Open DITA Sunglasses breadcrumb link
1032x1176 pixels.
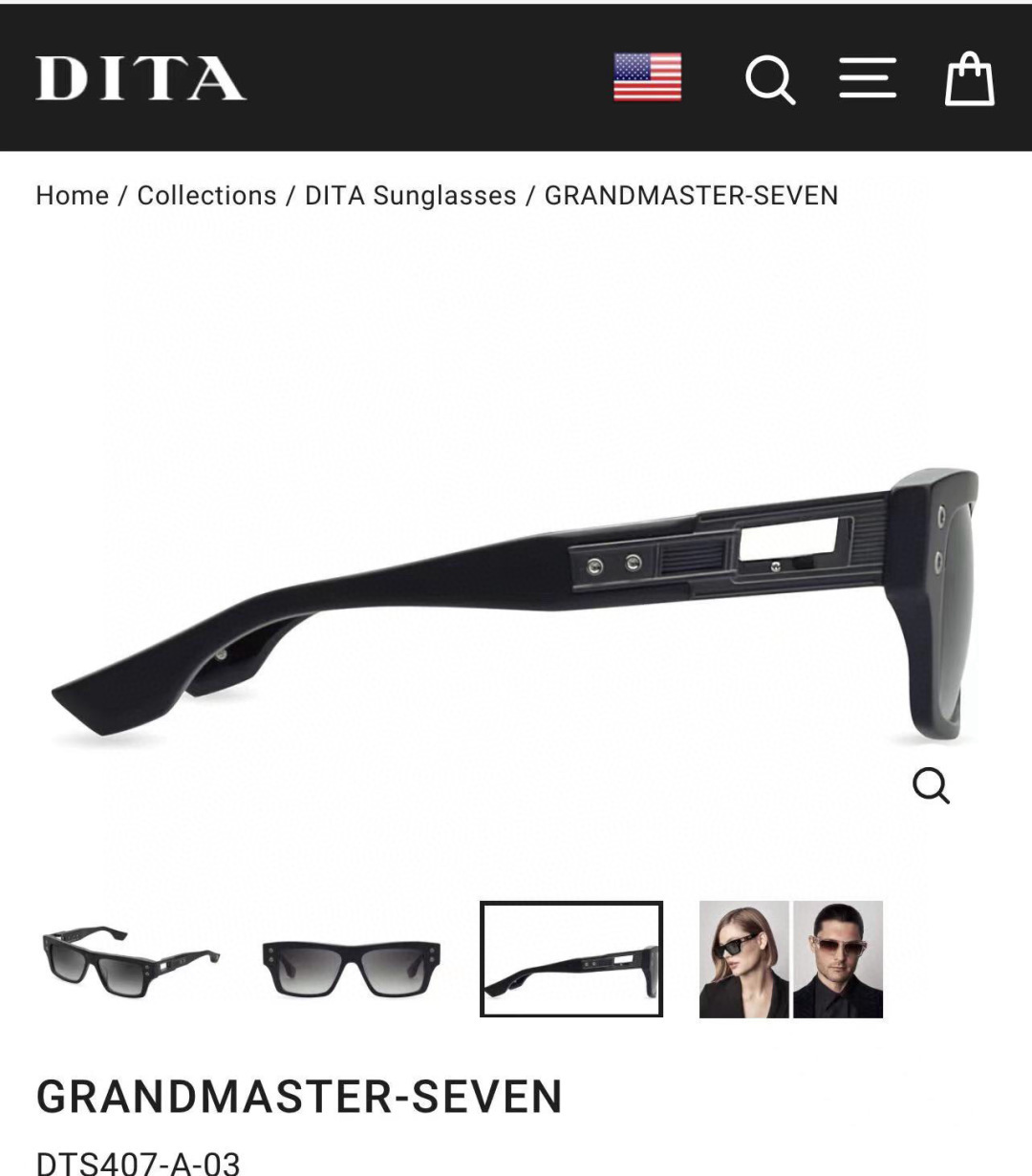coord(410,195)
